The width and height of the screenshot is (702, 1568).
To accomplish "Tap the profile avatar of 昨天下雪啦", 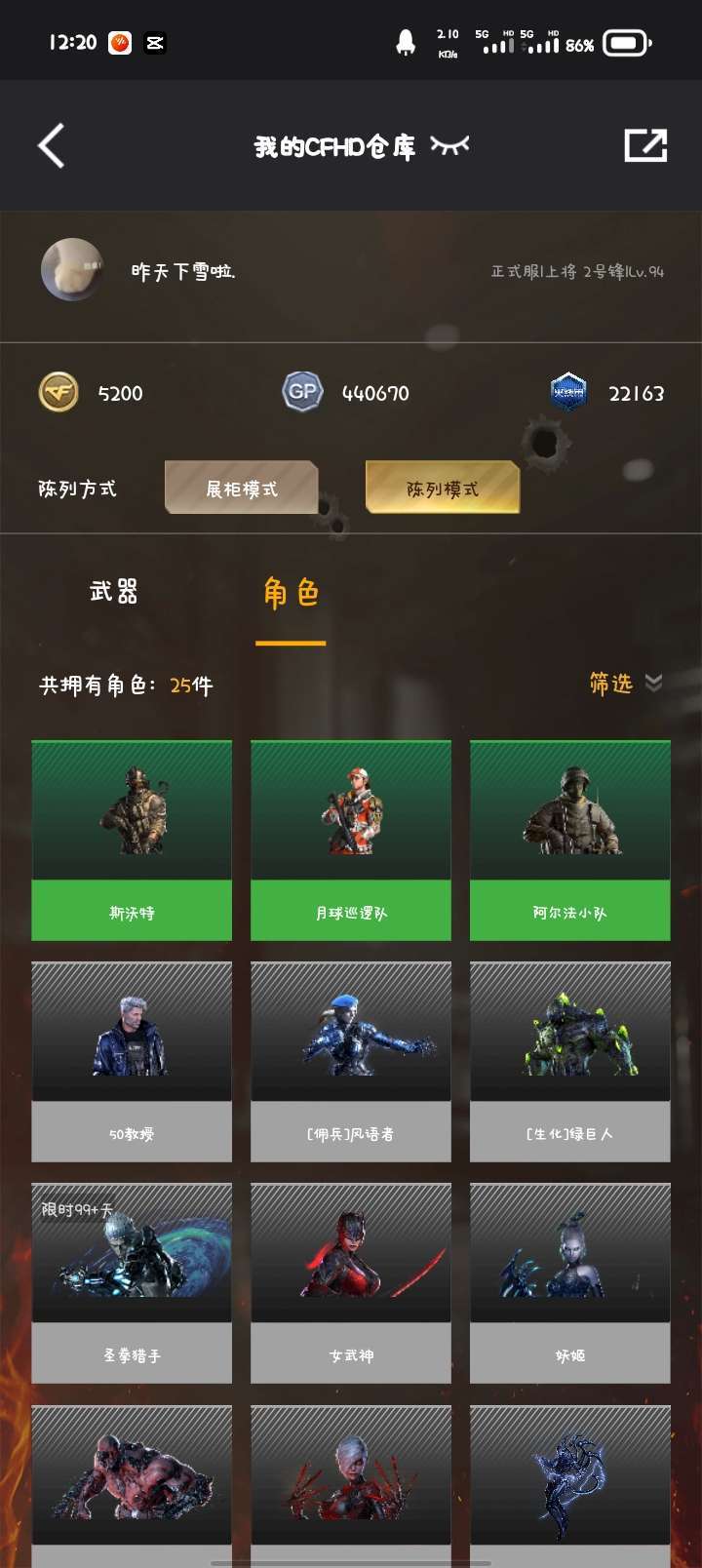I will pos(72,270).
